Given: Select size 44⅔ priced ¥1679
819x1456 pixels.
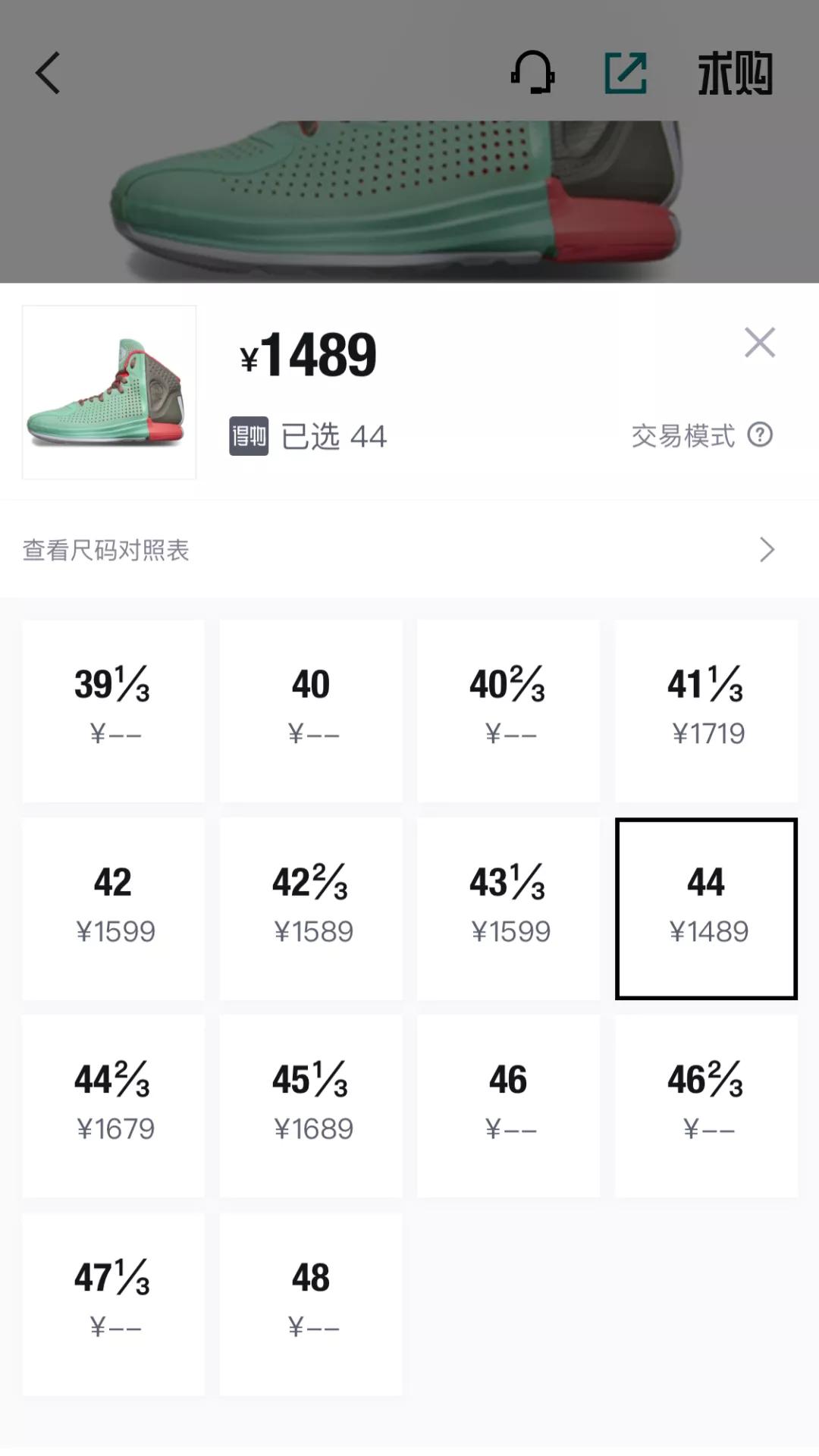Looking at the screenshot, I should (x=112, y=1106).
